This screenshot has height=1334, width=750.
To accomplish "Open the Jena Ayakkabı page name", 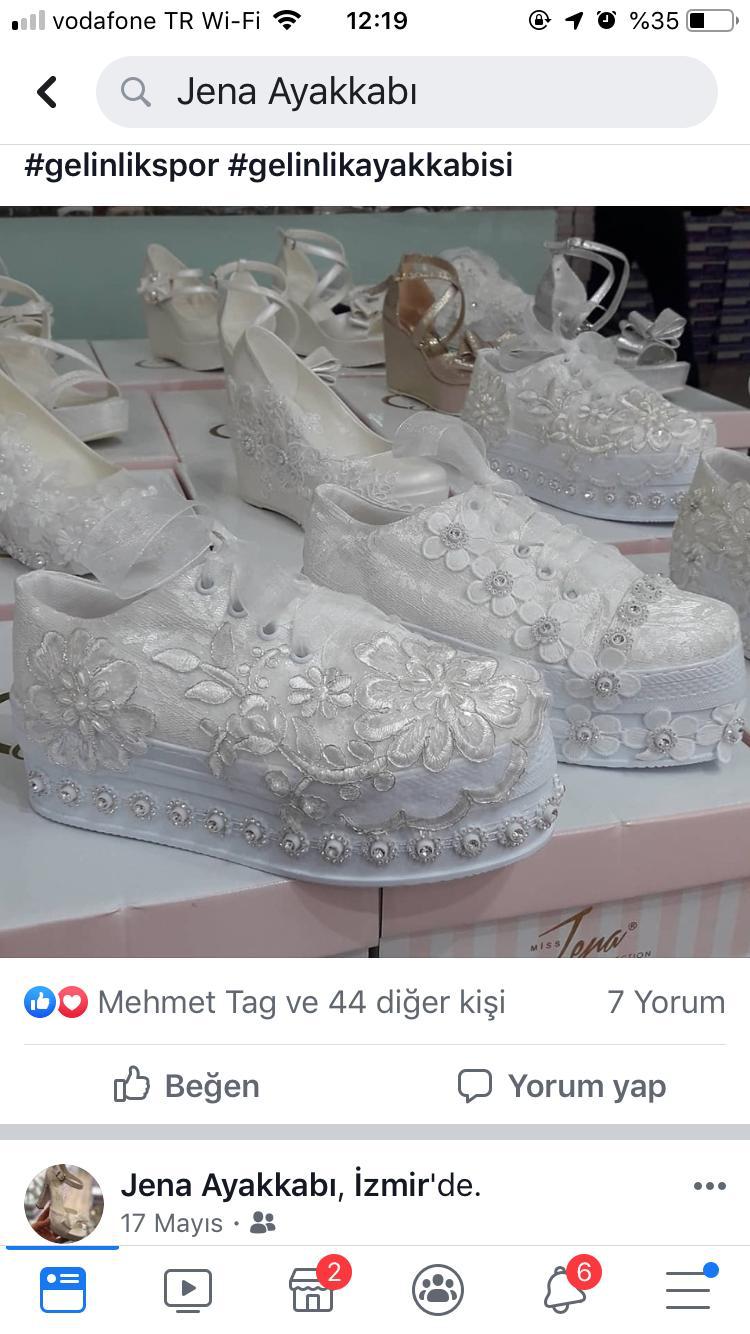I will tap(228, 1185).
